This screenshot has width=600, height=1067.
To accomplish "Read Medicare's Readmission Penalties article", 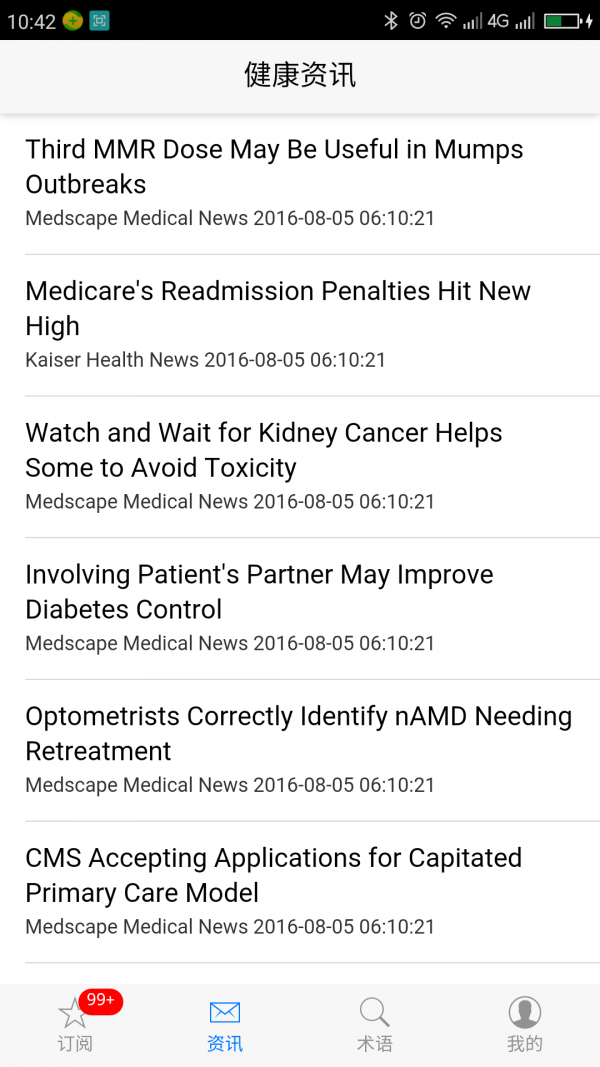I will 278,309.
